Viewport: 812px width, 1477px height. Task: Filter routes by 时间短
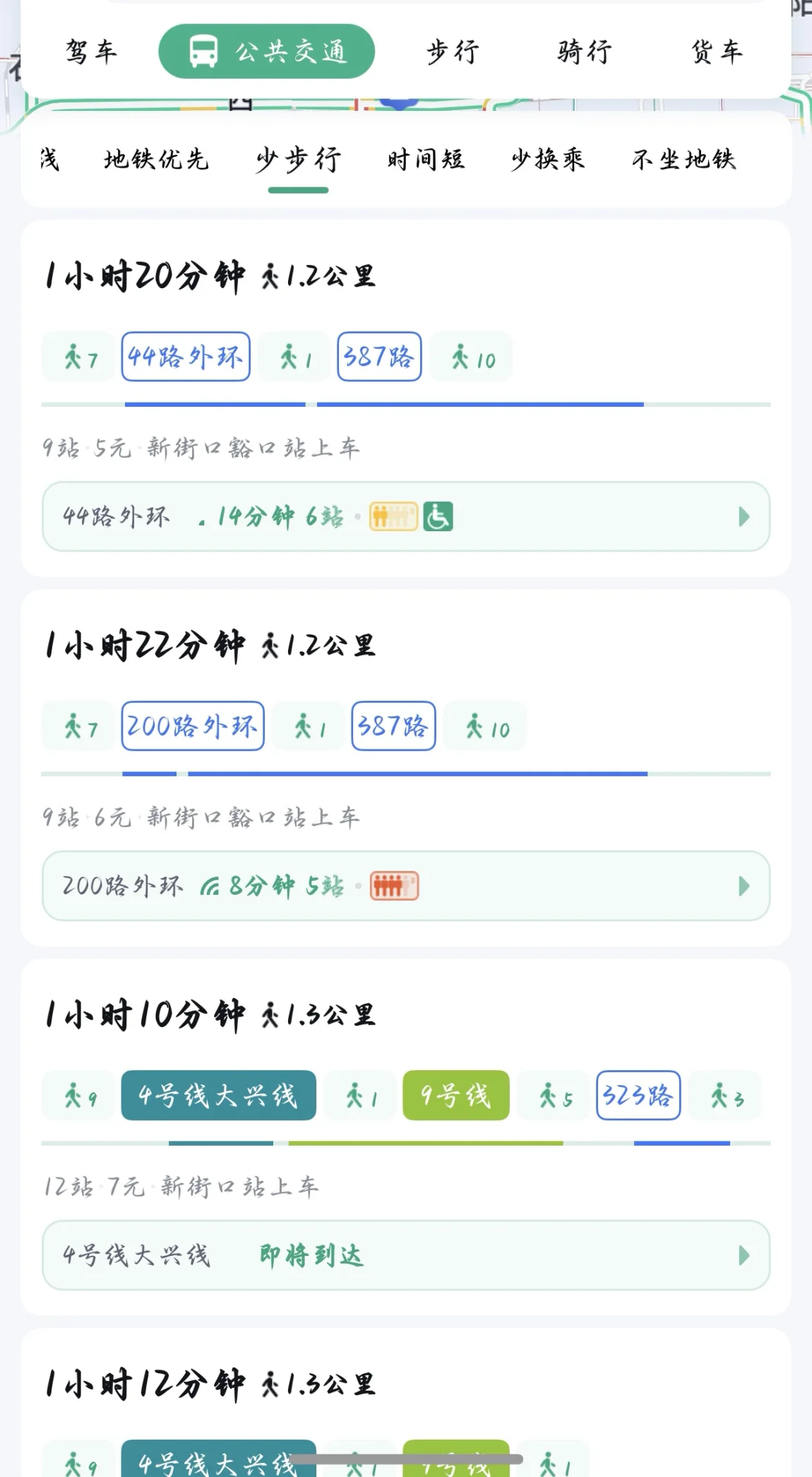coord(426,159)
